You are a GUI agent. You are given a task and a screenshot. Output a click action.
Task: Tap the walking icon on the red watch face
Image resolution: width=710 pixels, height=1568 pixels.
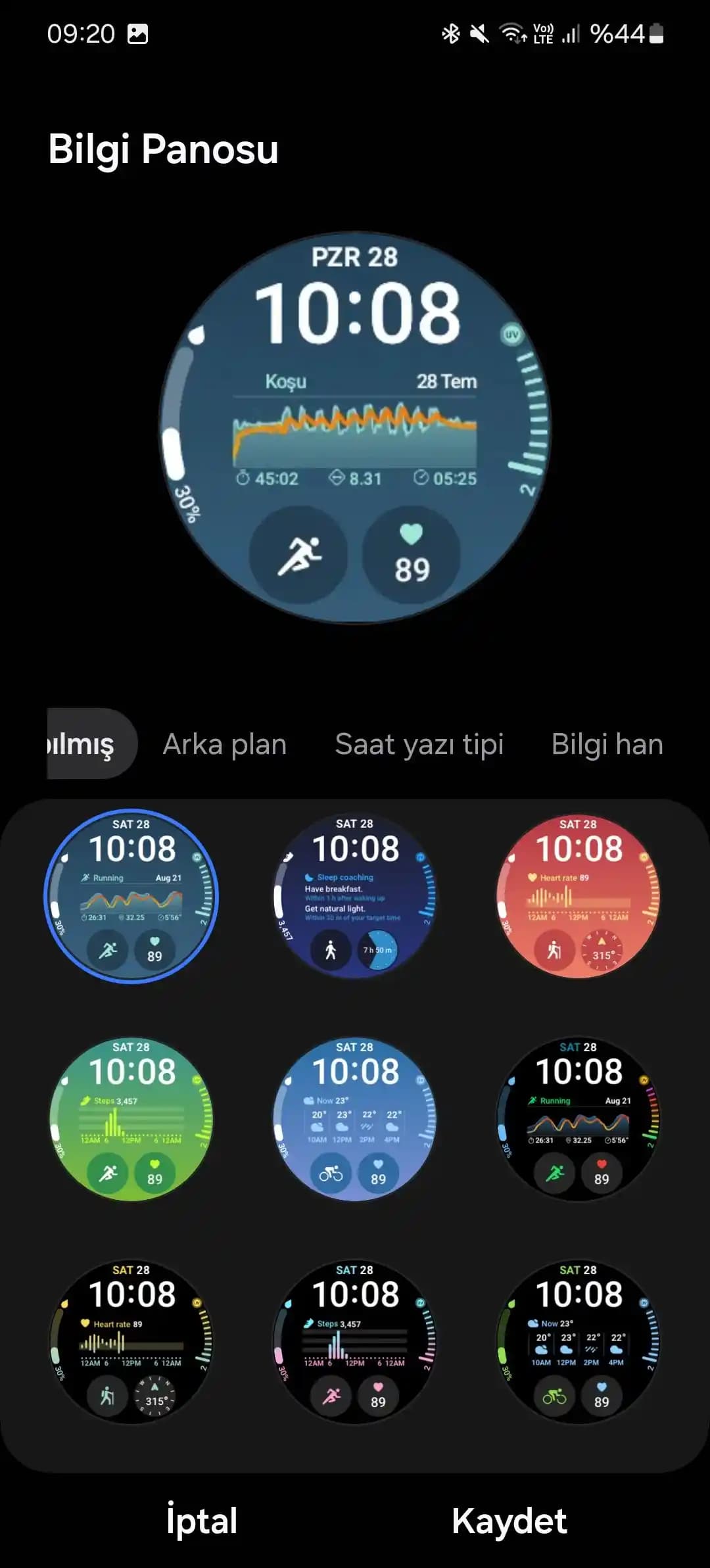[x=554, y=948]
